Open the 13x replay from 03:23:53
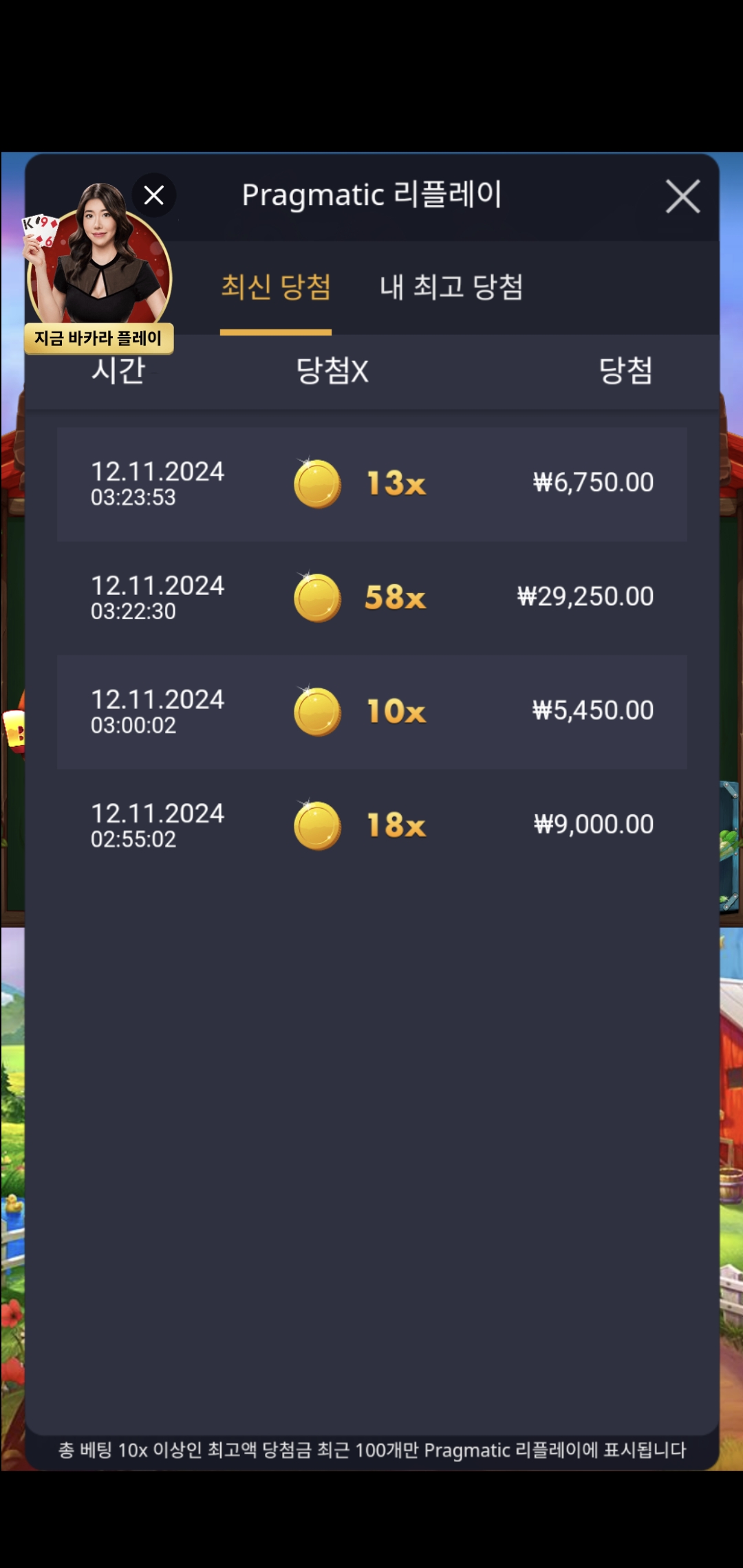This screenshot has height=1568, width=743. 371,483
